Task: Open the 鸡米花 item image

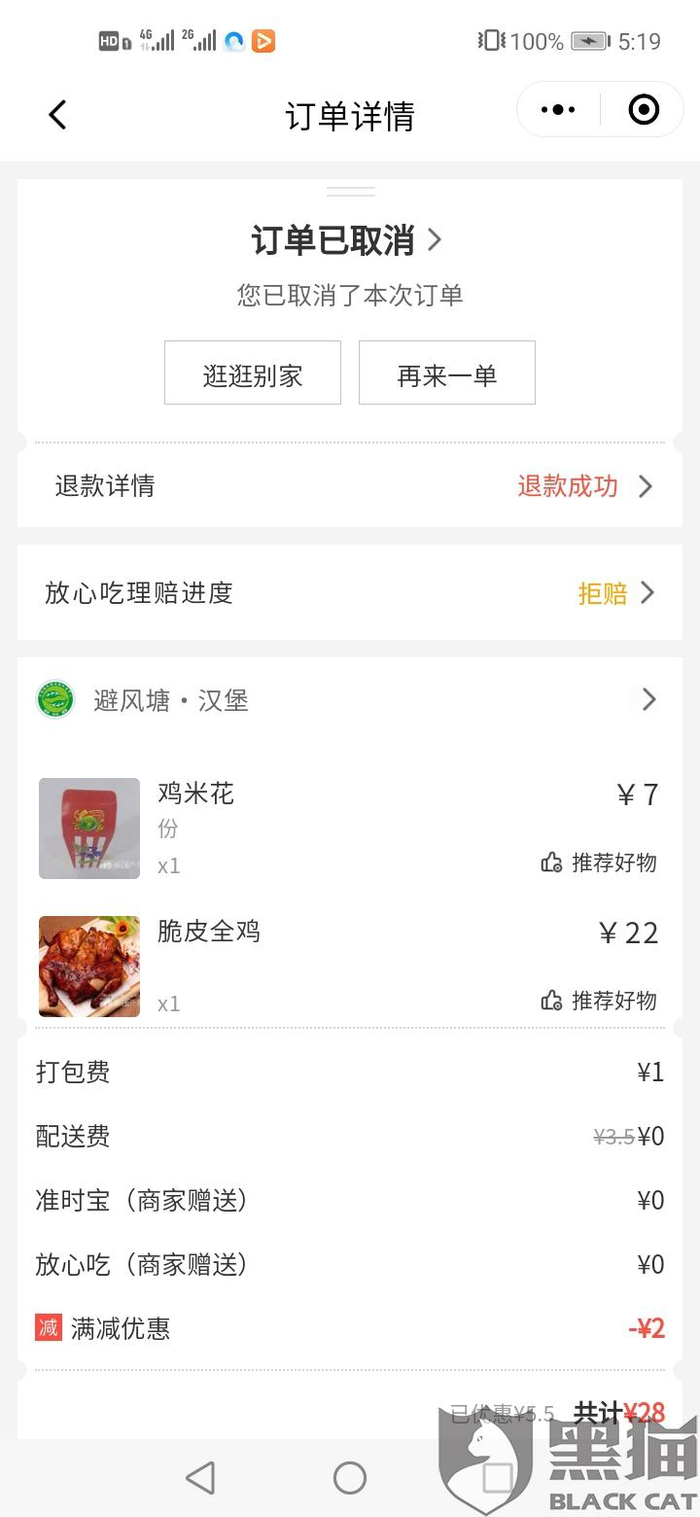Action: (89, 828)
